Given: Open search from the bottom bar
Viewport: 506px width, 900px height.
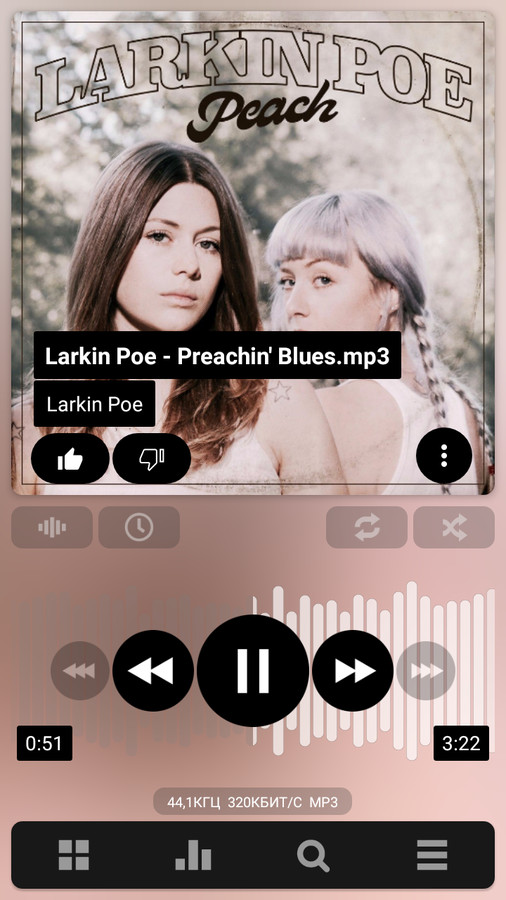Looking at the screenshot, I should (x=313, y=856).
